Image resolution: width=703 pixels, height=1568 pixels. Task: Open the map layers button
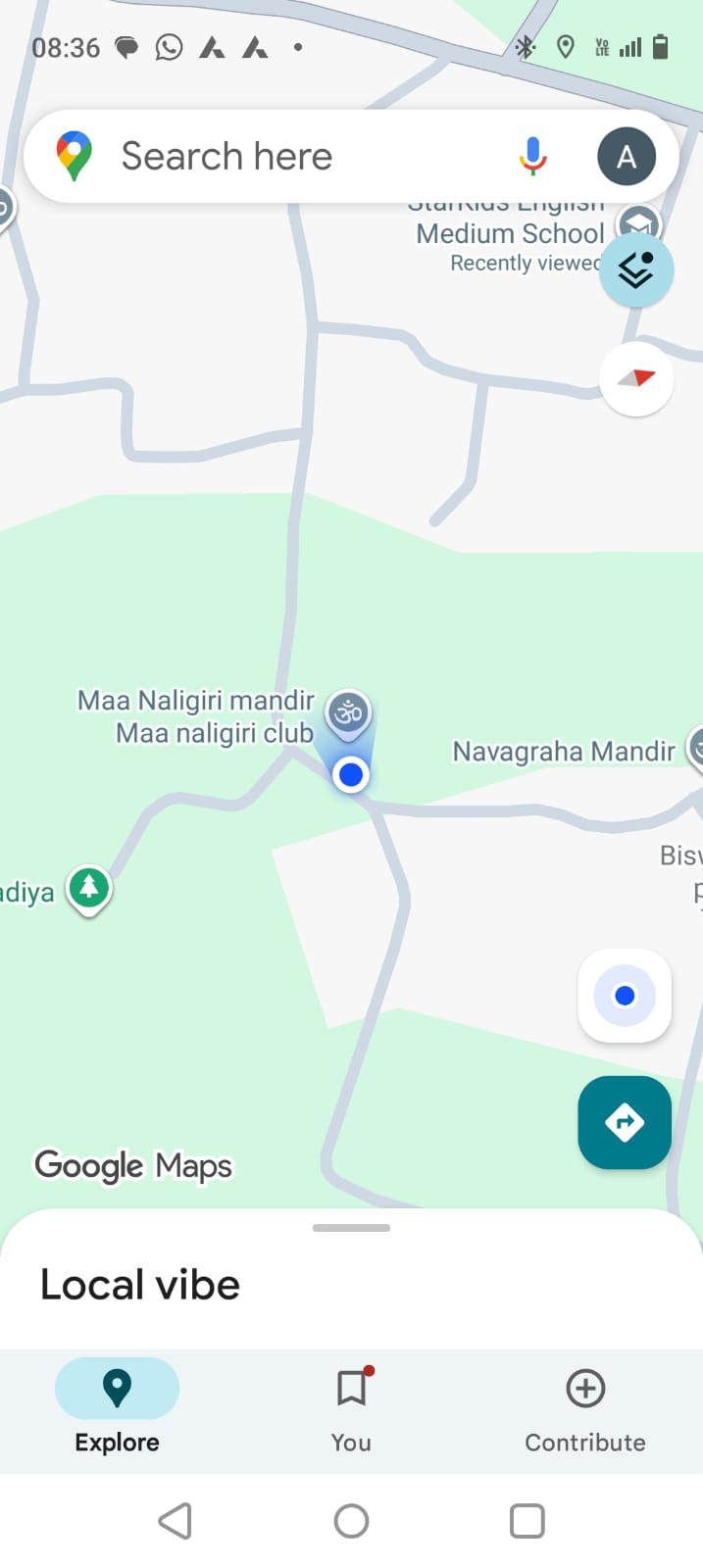click(636, 269)
